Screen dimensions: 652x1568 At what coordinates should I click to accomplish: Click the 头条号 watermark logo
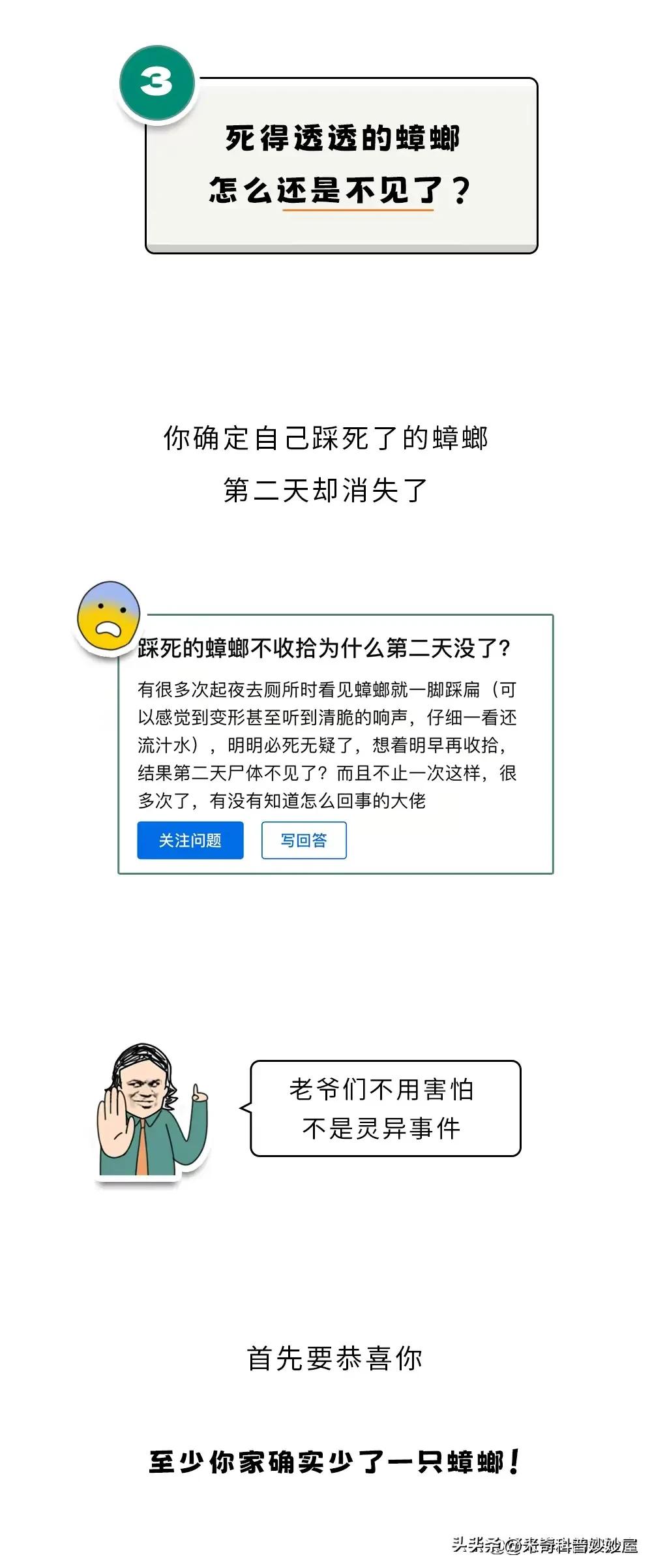[x=476, y=1546]
